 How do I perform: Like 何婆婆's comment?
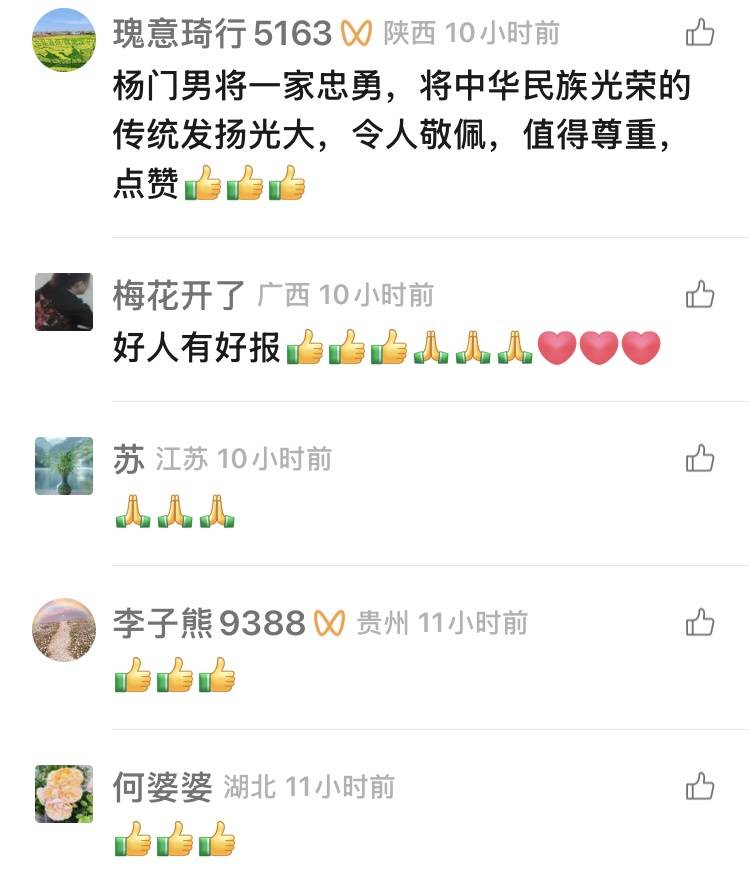point(700,786)
